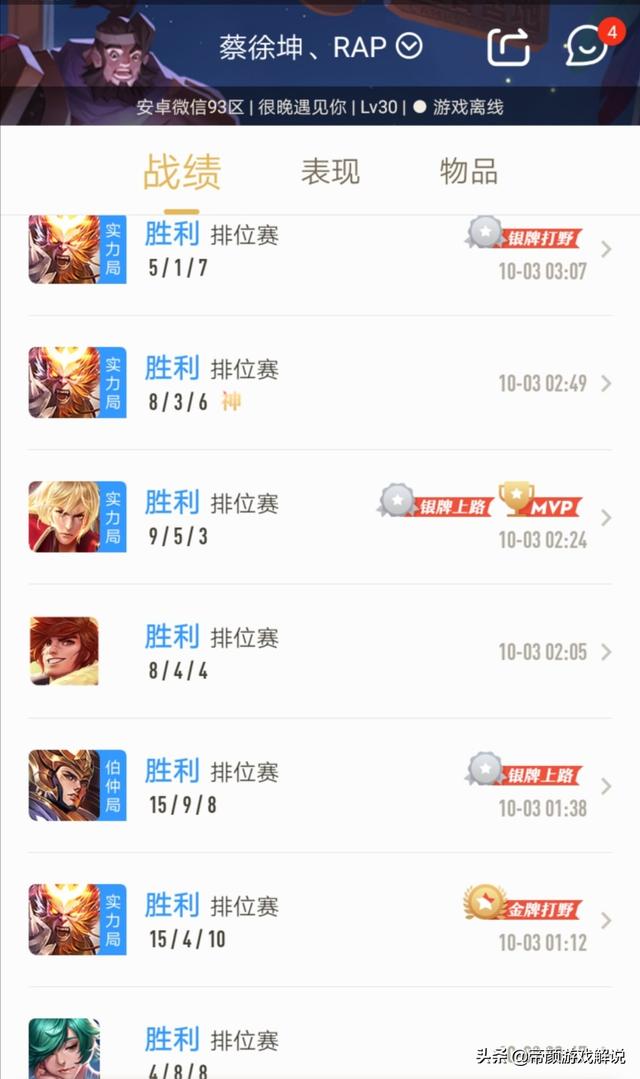Image resolution: width=640 pixels, height=1079 pixels.
Task: Switch to the 物品 tab
Action: [469, 171]
